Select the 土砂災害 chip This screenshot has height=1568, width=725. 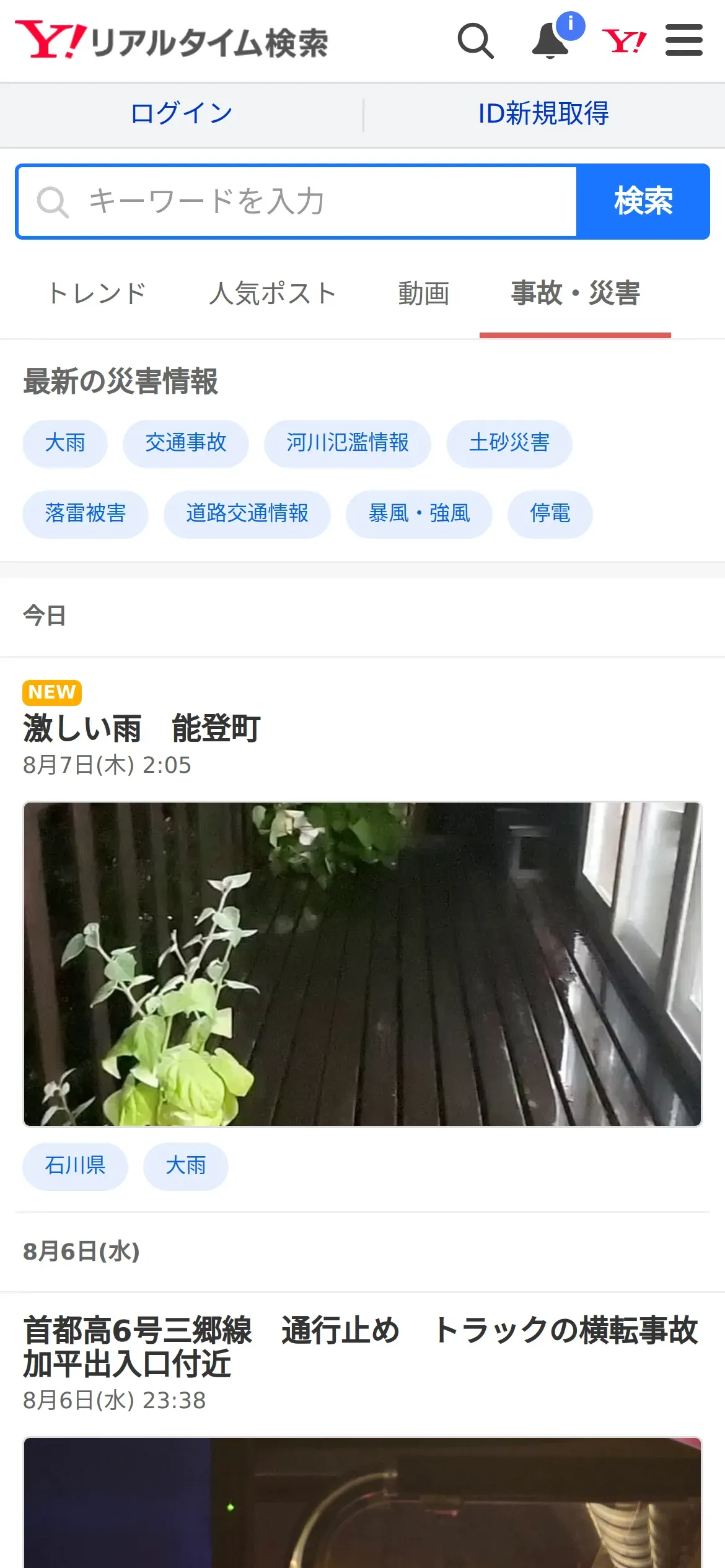(509, 443)
